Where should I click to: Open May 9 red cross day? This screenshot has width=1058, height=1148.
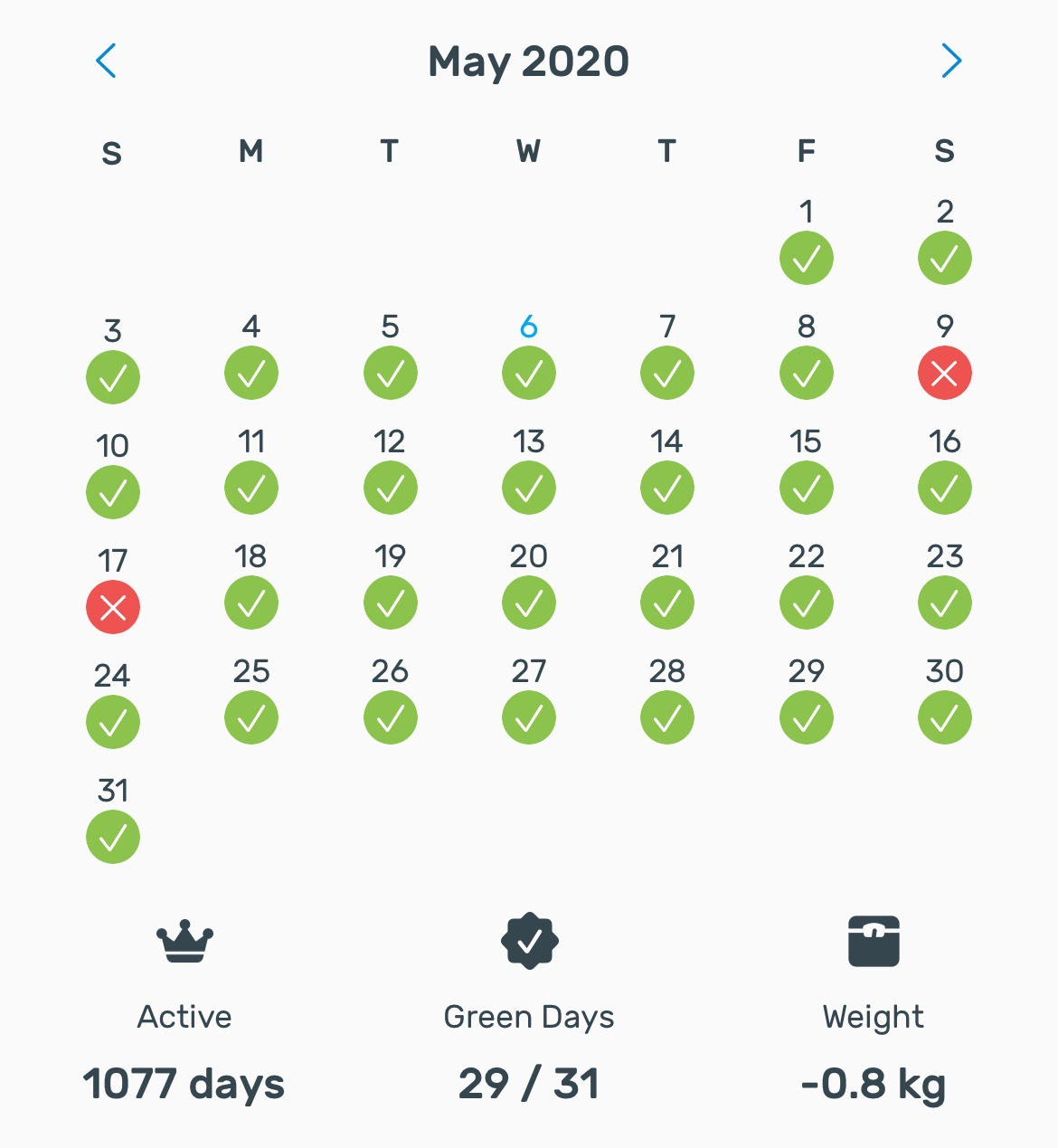(944, 372)
